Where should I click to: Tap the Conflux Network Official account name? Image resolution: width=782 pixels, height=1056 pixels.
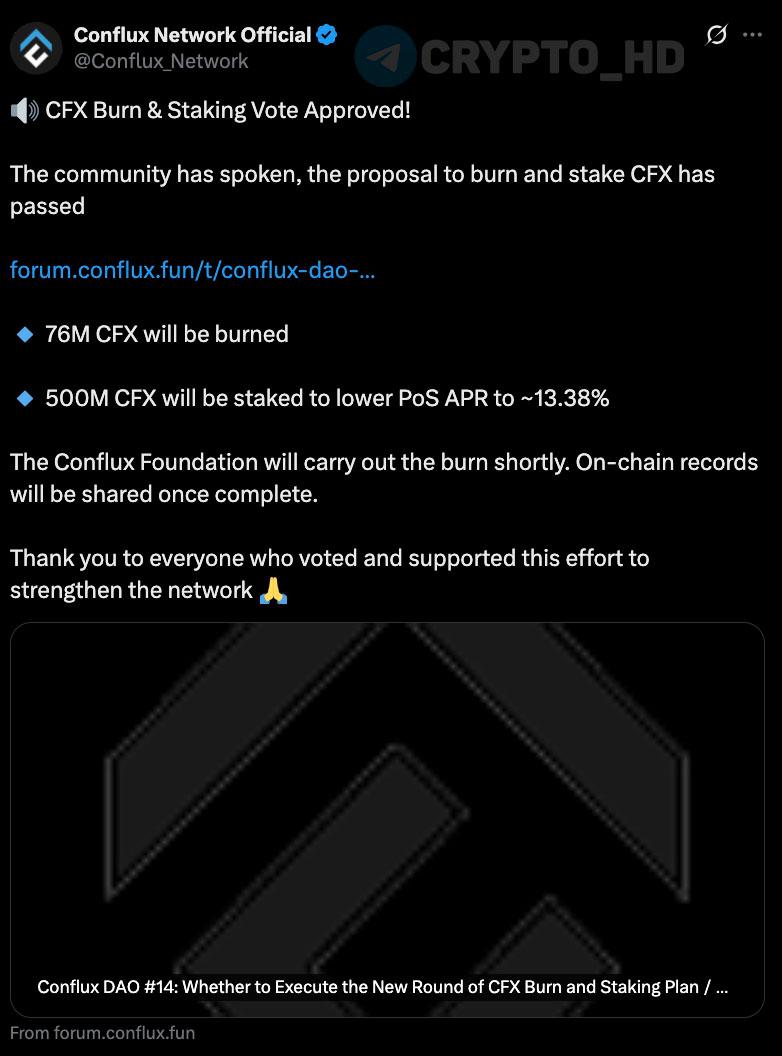[x=192, y=35]
